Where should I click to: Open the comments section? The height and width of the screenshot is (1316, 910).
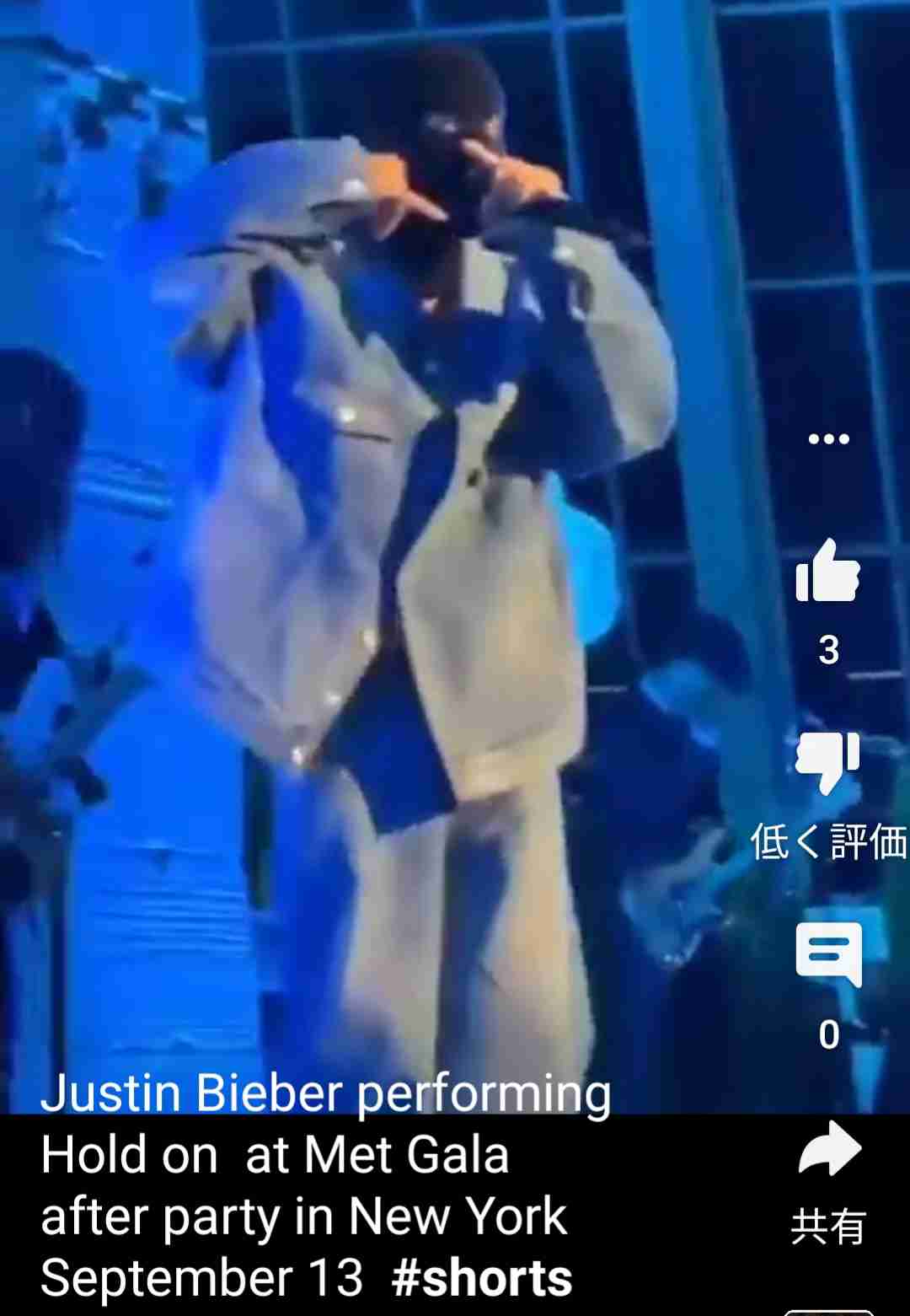828,954
